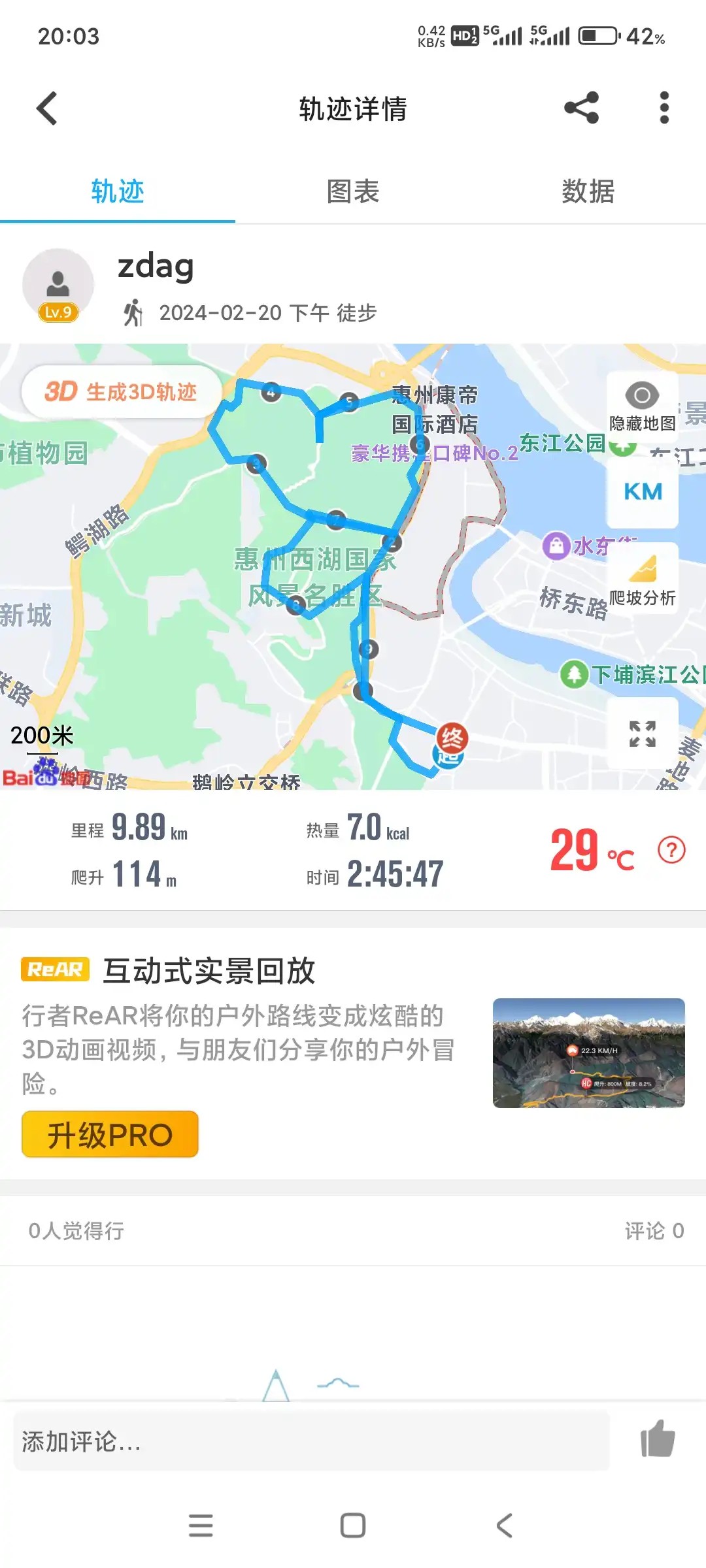Share this track
Image resolution: width=706 pixels, height=1568 pixels.
581,108
